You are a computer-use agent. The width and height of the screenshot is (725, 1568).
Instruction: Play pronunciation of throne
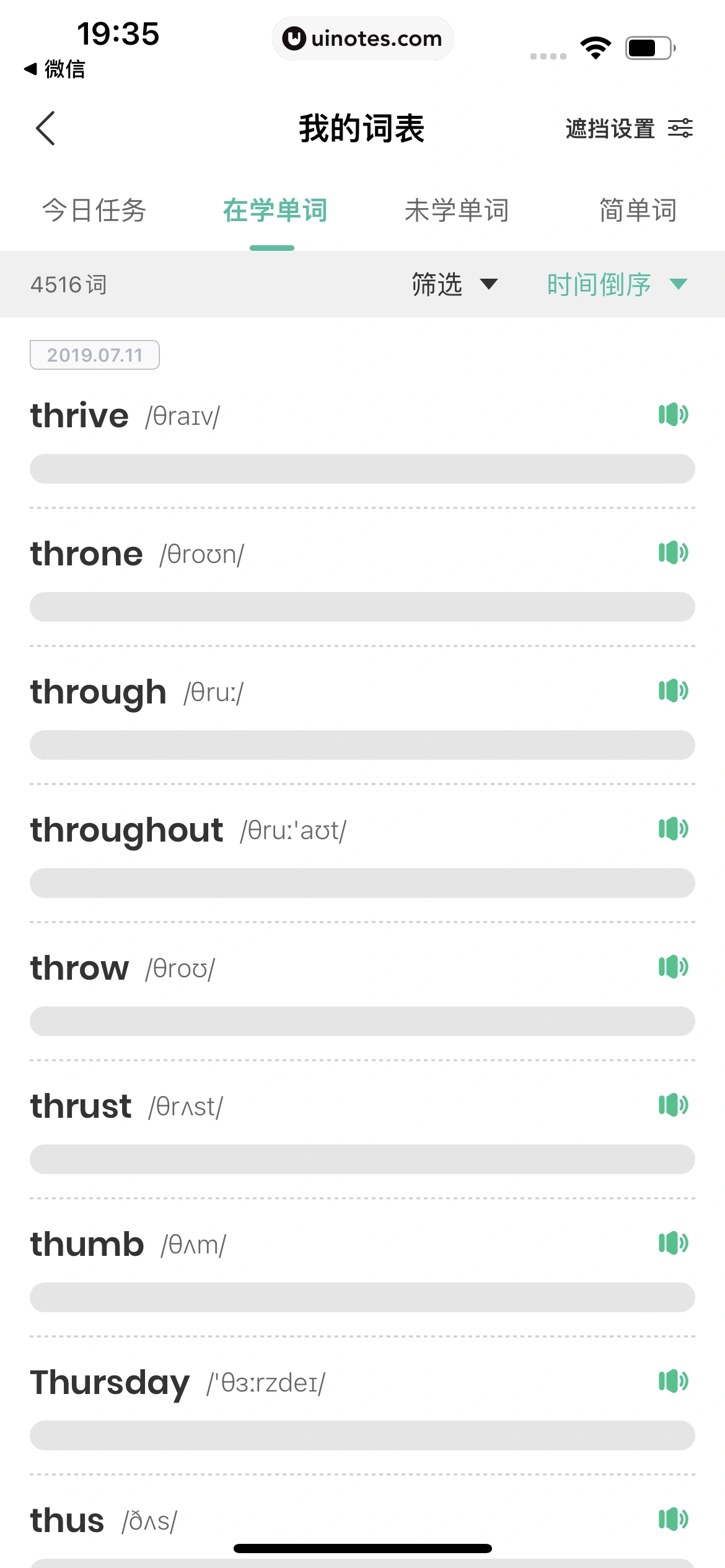[x=673, y=552]
